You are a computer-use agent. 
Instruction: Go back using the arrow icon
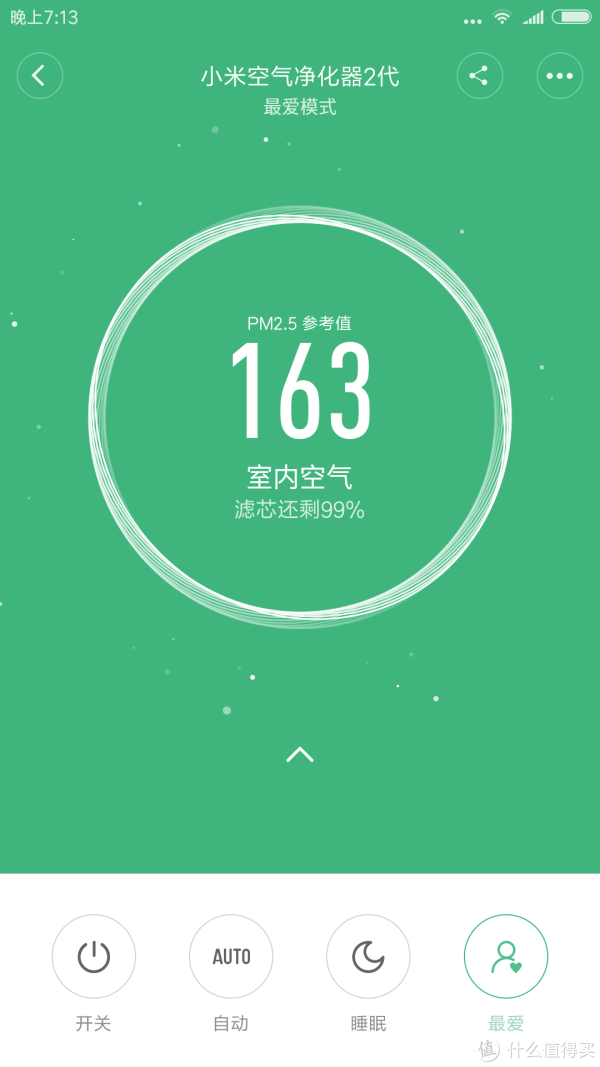39,76
